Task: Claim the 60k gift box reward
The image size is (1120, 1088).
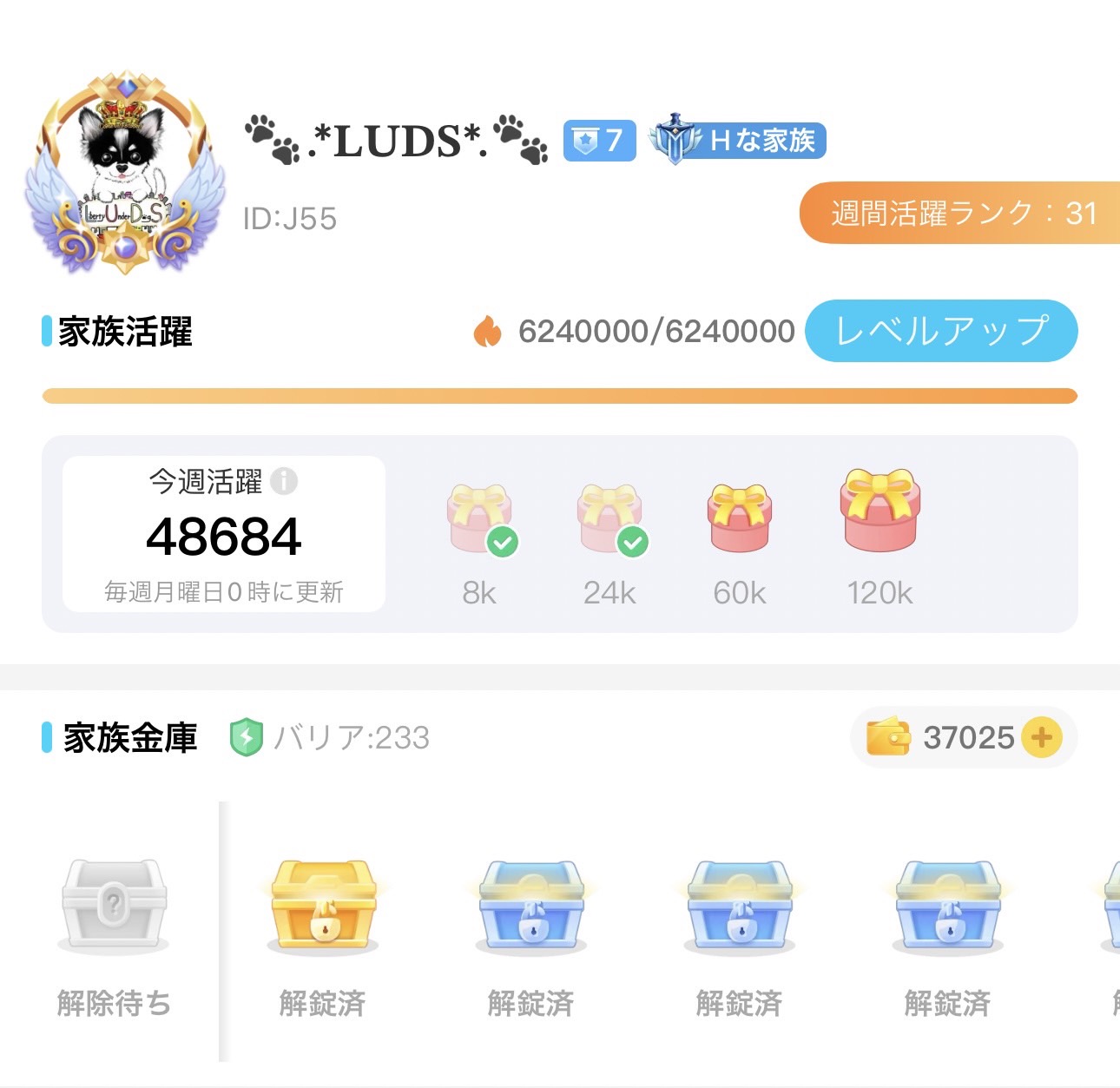Action: coord(739,519)
